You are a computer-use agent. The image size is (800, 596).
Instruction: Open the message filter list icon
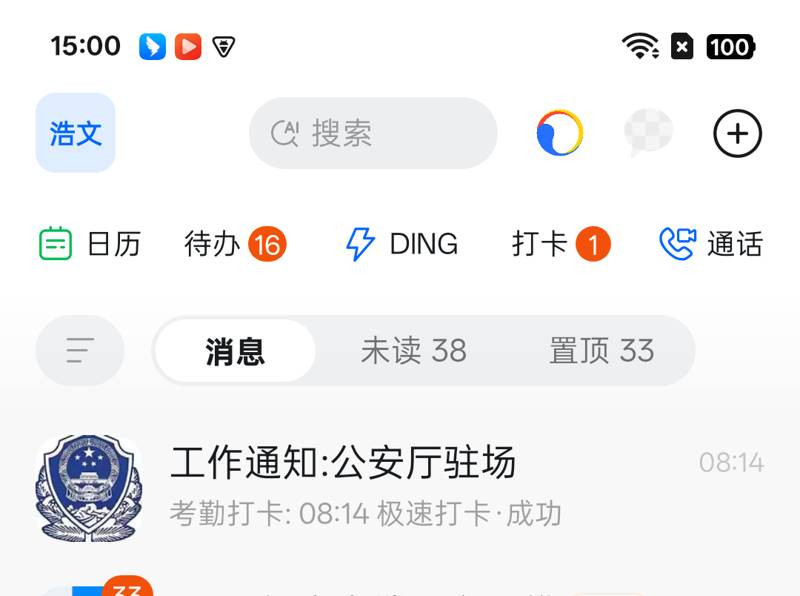point(80,350)
